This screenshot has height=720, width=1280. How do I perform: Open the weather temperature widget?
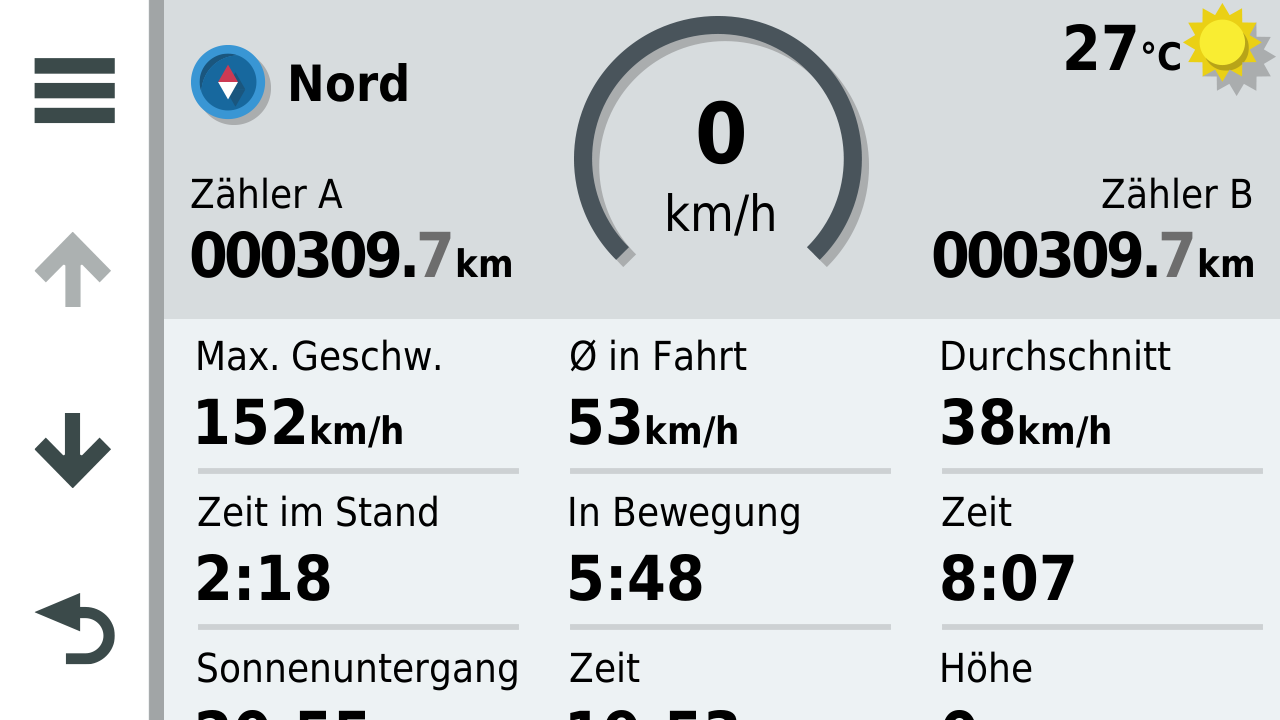click(1165, 50)
